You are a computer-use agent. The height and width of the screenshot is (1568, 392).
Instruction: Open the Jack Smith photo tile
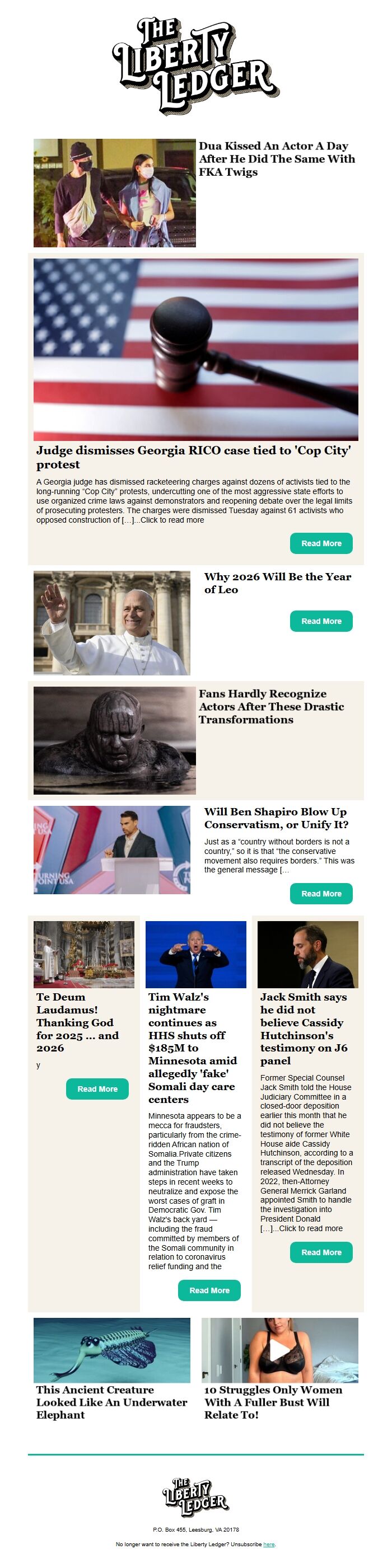(x=307, y=954)
